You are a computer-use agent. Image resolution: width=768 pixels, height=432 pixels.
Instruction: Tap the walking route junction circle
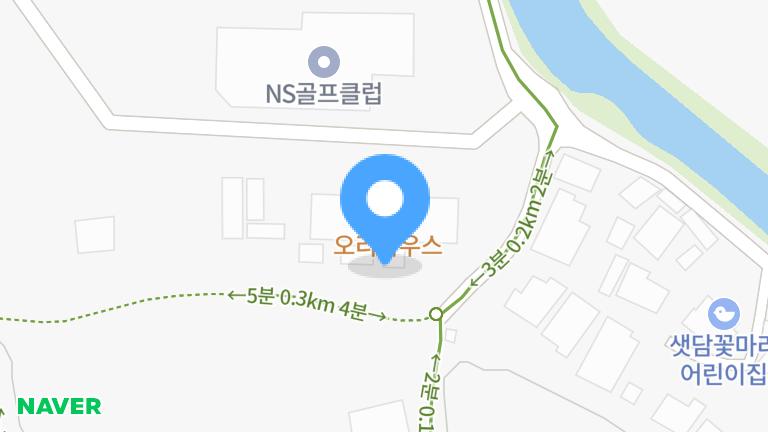pos(436,314)
